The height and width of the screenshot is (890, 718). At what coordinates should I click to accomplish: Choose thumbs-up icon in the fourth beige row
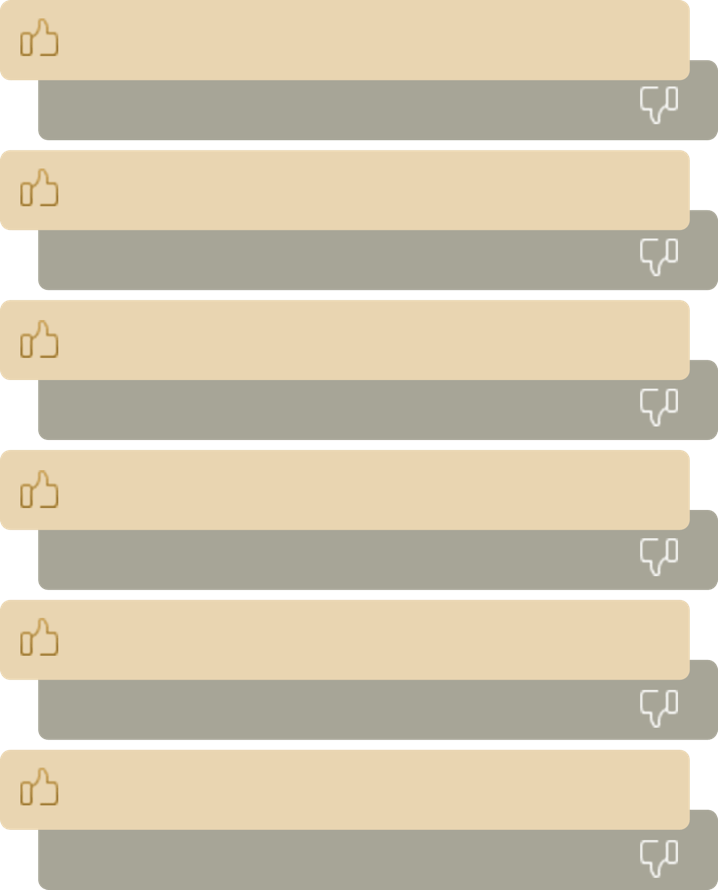[x=39, y=490]
